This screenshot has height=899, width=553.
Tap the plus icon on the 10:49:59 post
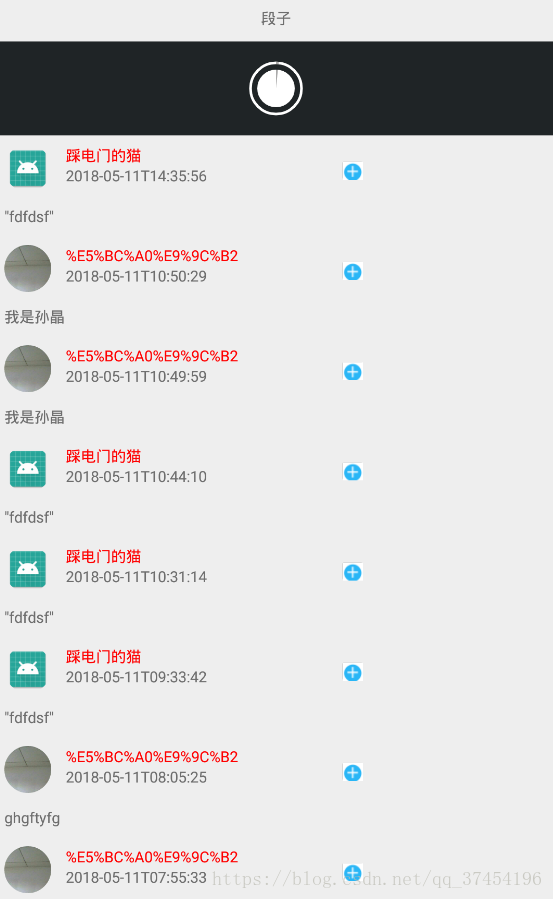[352, 372]
